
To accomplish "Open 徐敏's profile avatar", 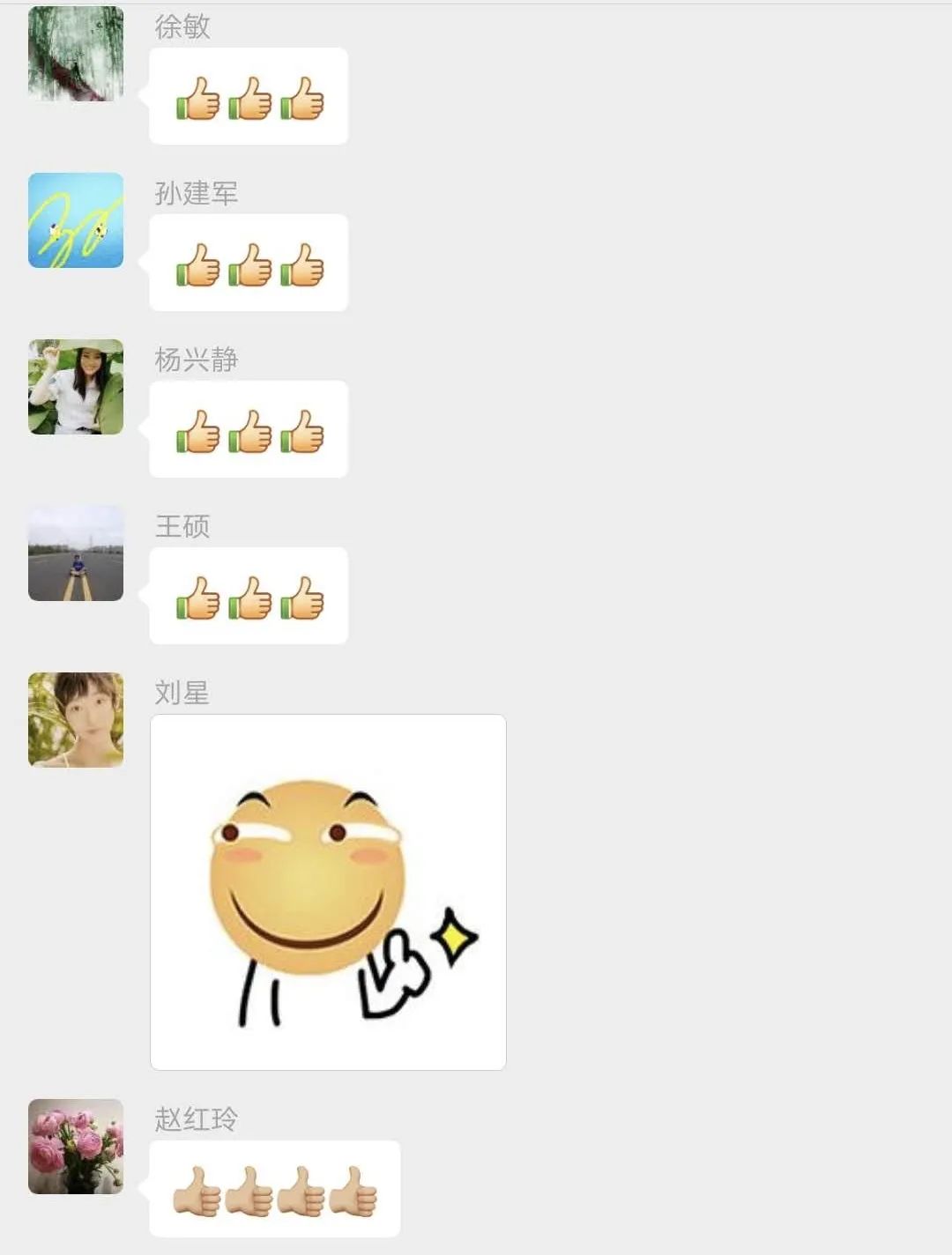I will (76, 54).
